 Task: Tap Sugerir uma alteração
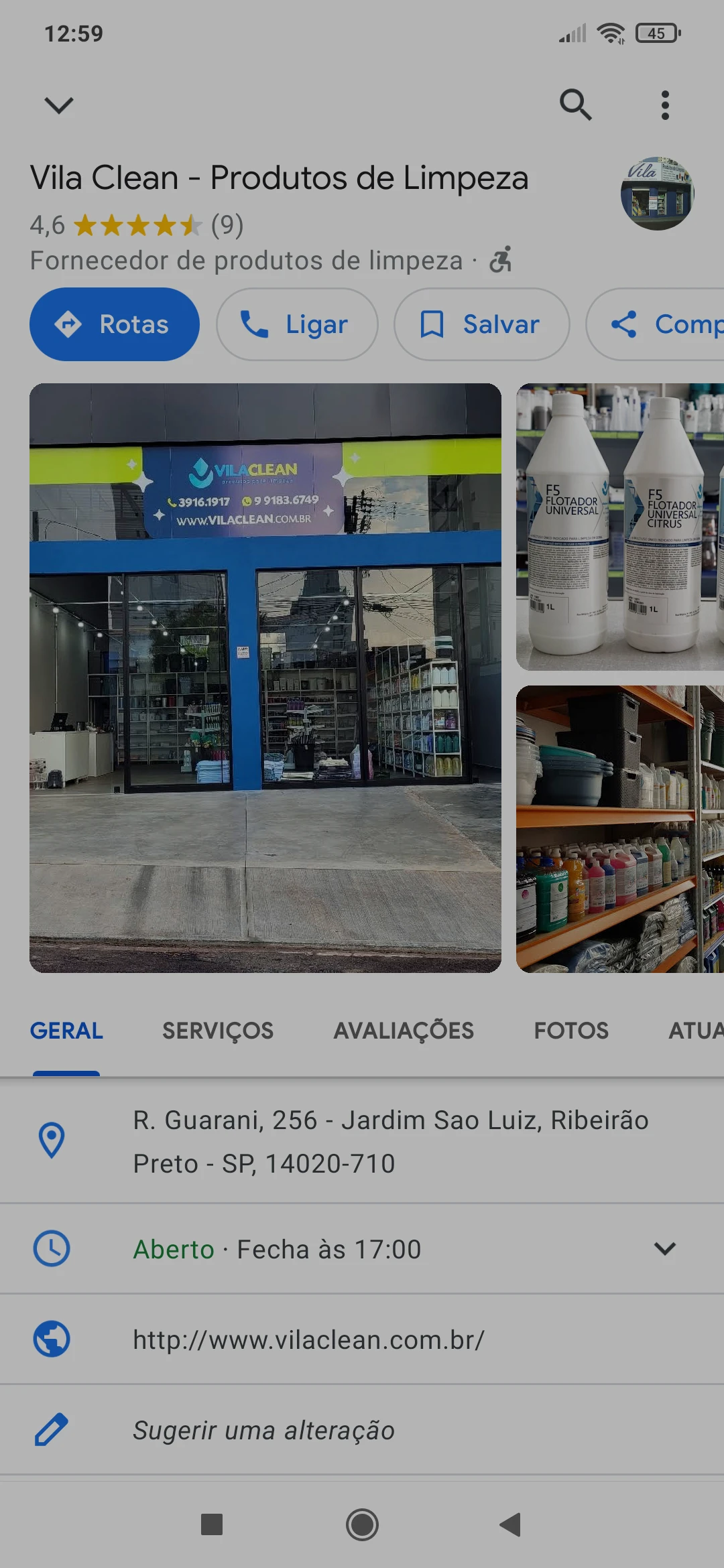point(263,1430)
